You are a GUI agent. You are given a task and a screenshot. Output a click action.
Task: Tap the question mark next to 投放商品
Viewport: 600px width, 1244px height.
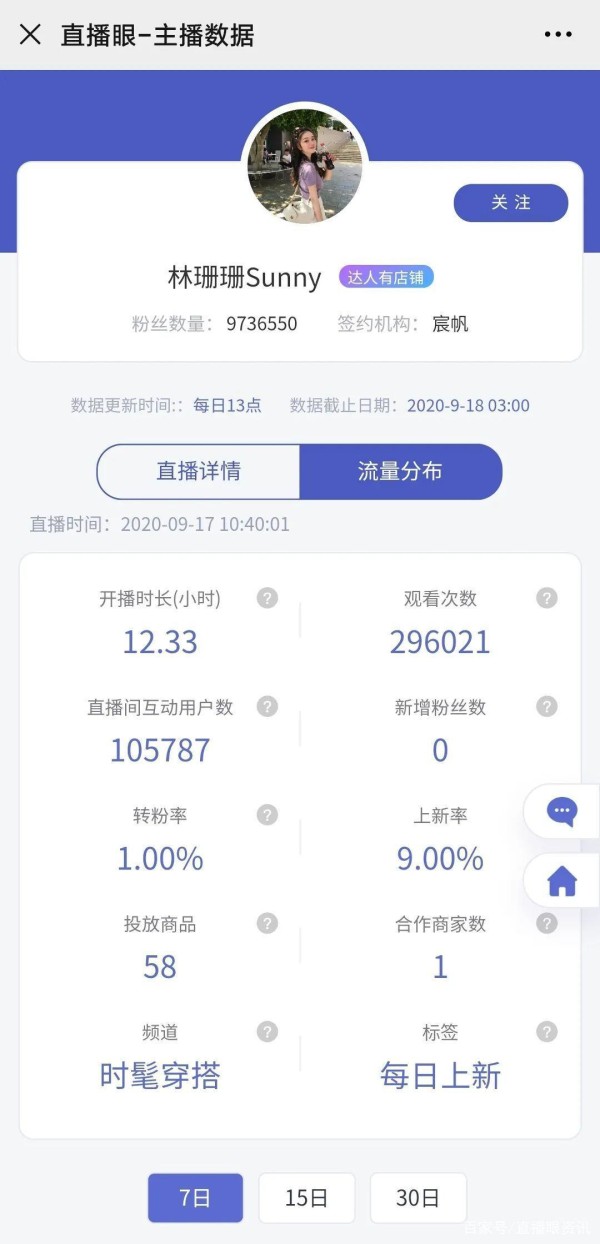tap(267, 923)
